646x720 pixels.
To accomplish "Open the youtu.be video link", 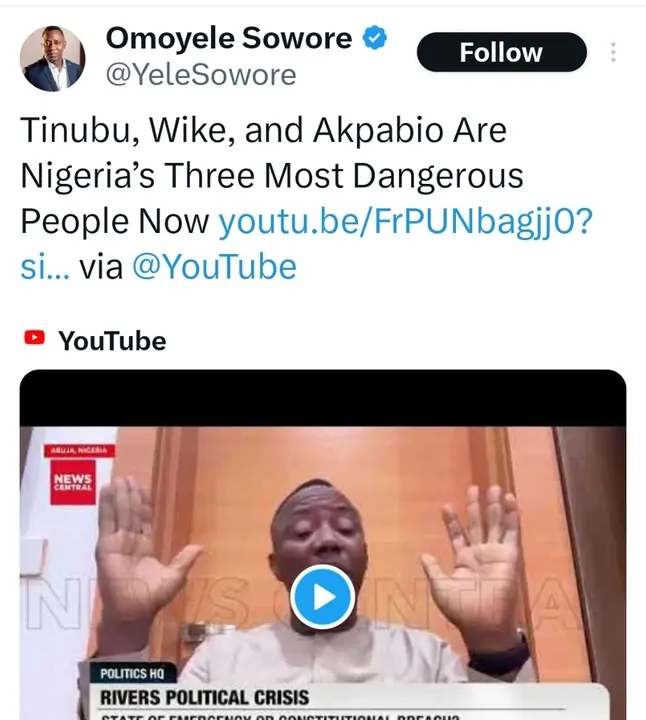I will click(x=405, y=221).
